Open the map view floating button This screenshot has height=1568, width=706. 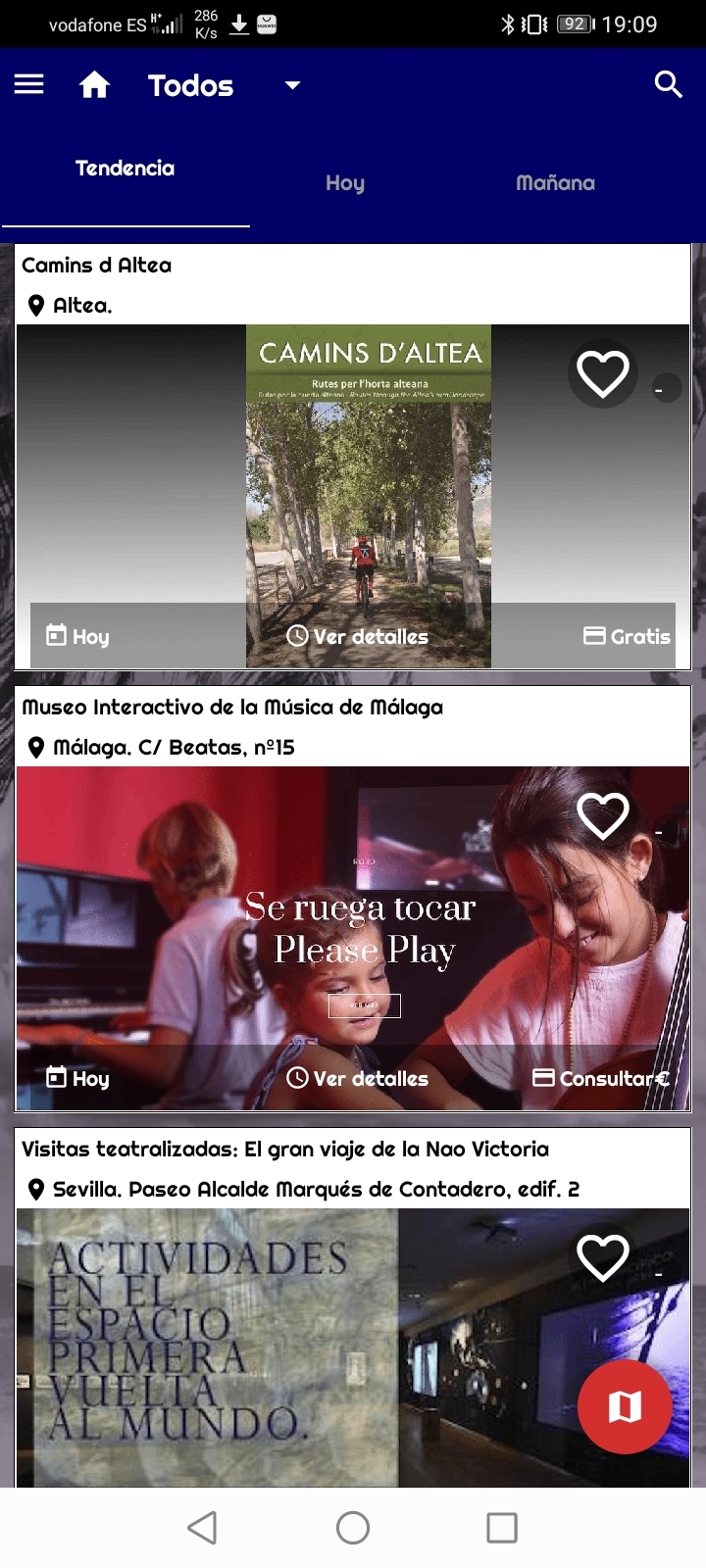click(625, 1406)
